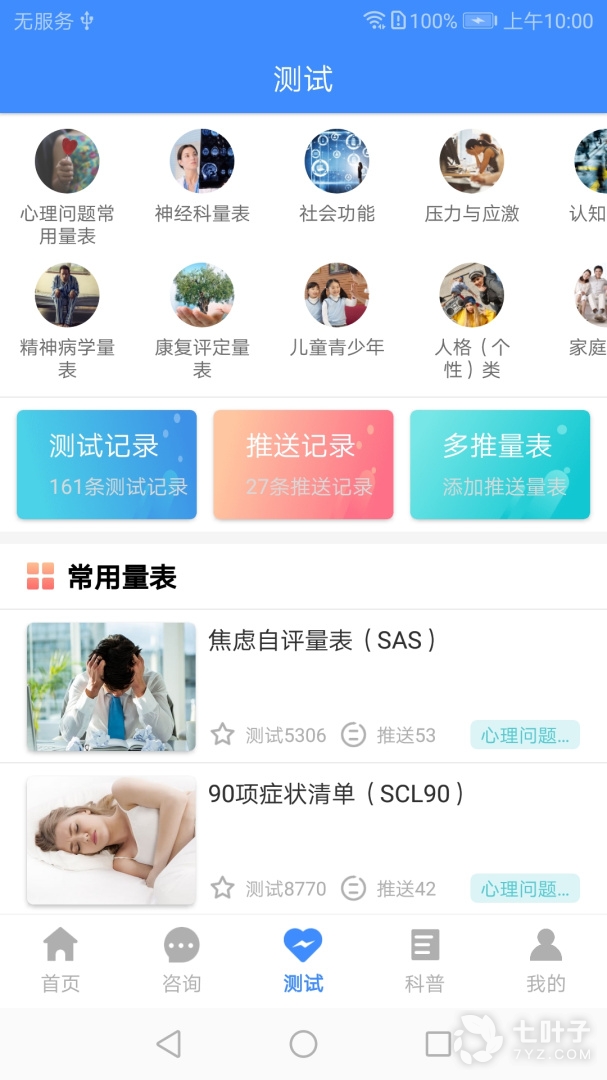Open 推送记录 card
The width and height of the screenshot is (607, 1080).
(303, 464)
